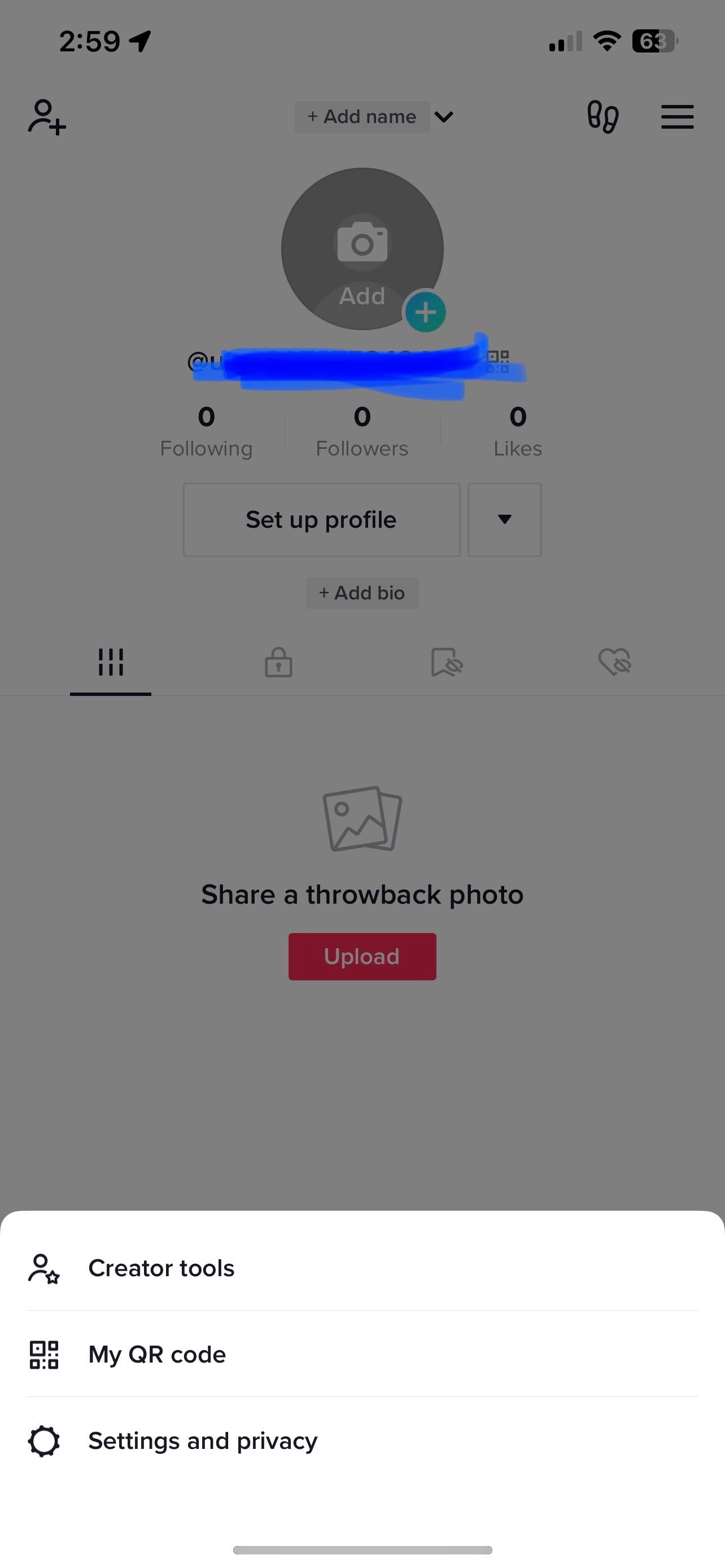This screenshot has height=1568, width=725.
Task: Switch to the saved bookmarks tab
Action: (447, 662)
